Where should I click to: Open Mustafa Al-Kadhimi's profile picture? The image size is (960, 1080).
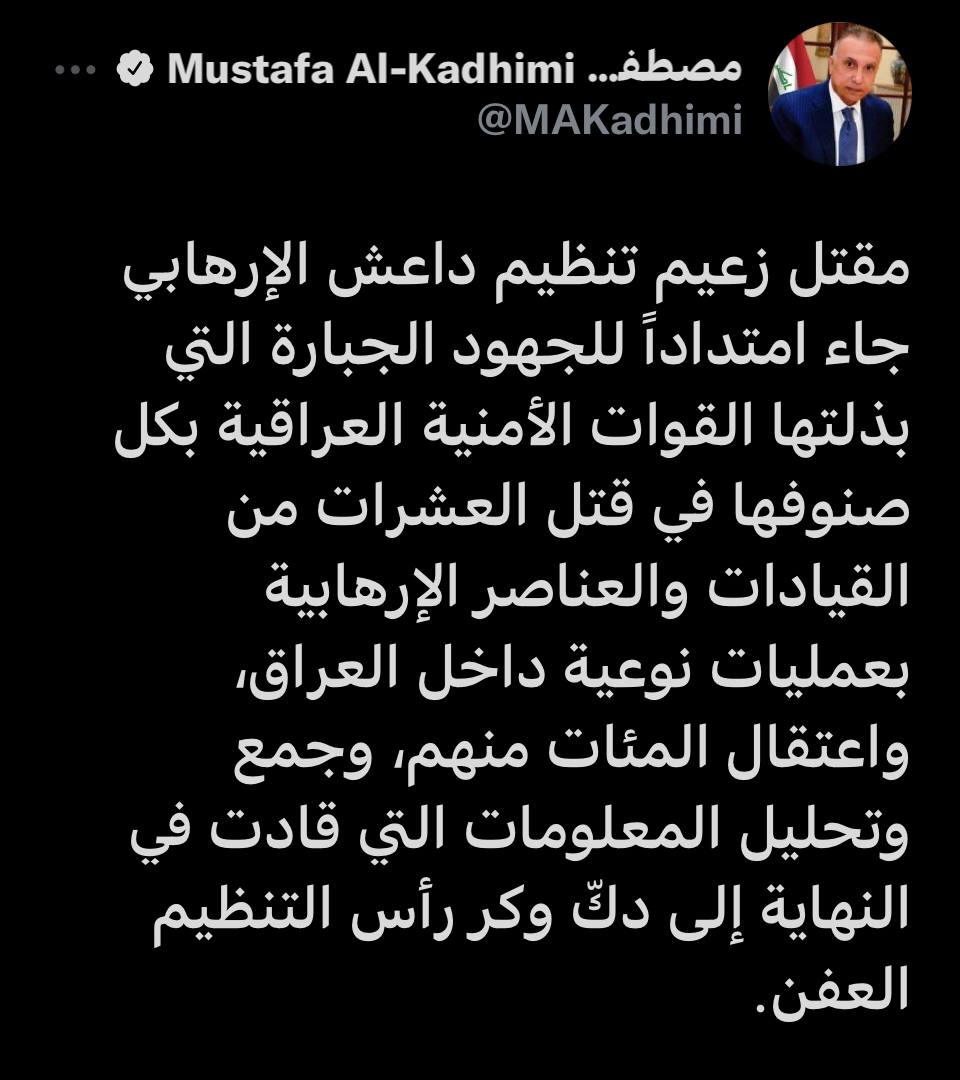[839, 94]
